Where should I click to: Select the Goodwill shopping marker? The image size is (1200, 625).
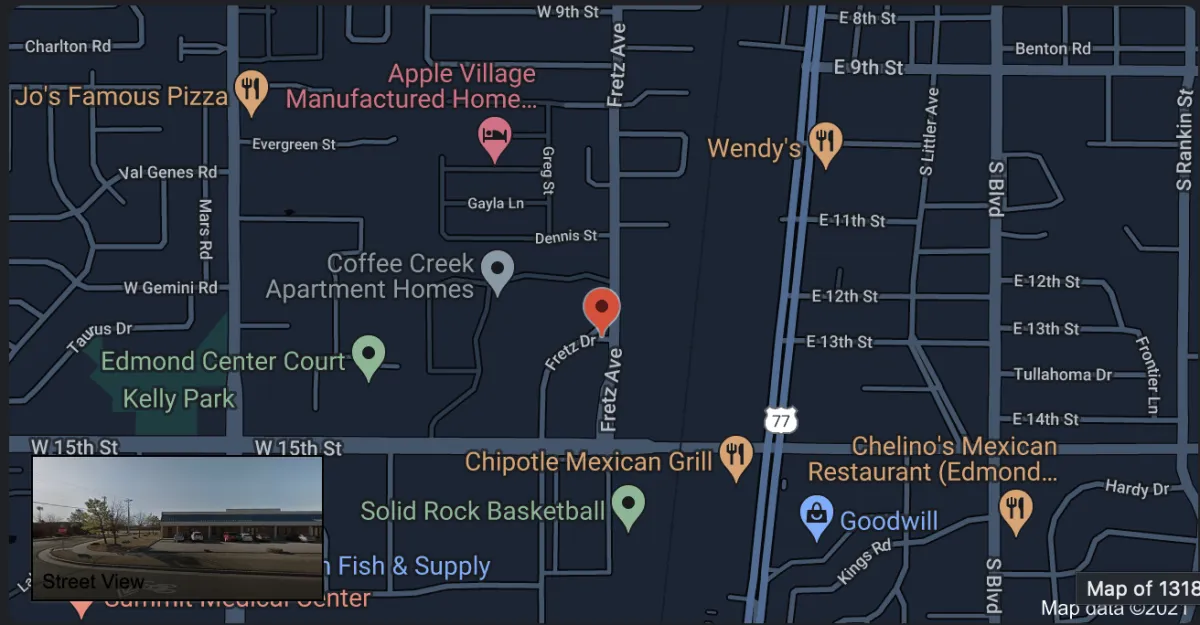817,516
